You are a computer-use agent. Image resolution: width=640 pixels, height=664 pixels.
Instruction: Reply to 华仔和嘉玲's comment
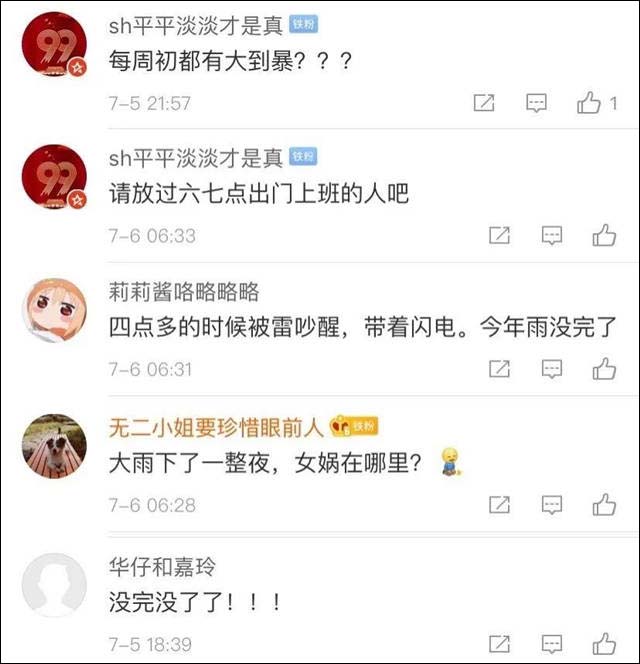click(x=552, y=643)
